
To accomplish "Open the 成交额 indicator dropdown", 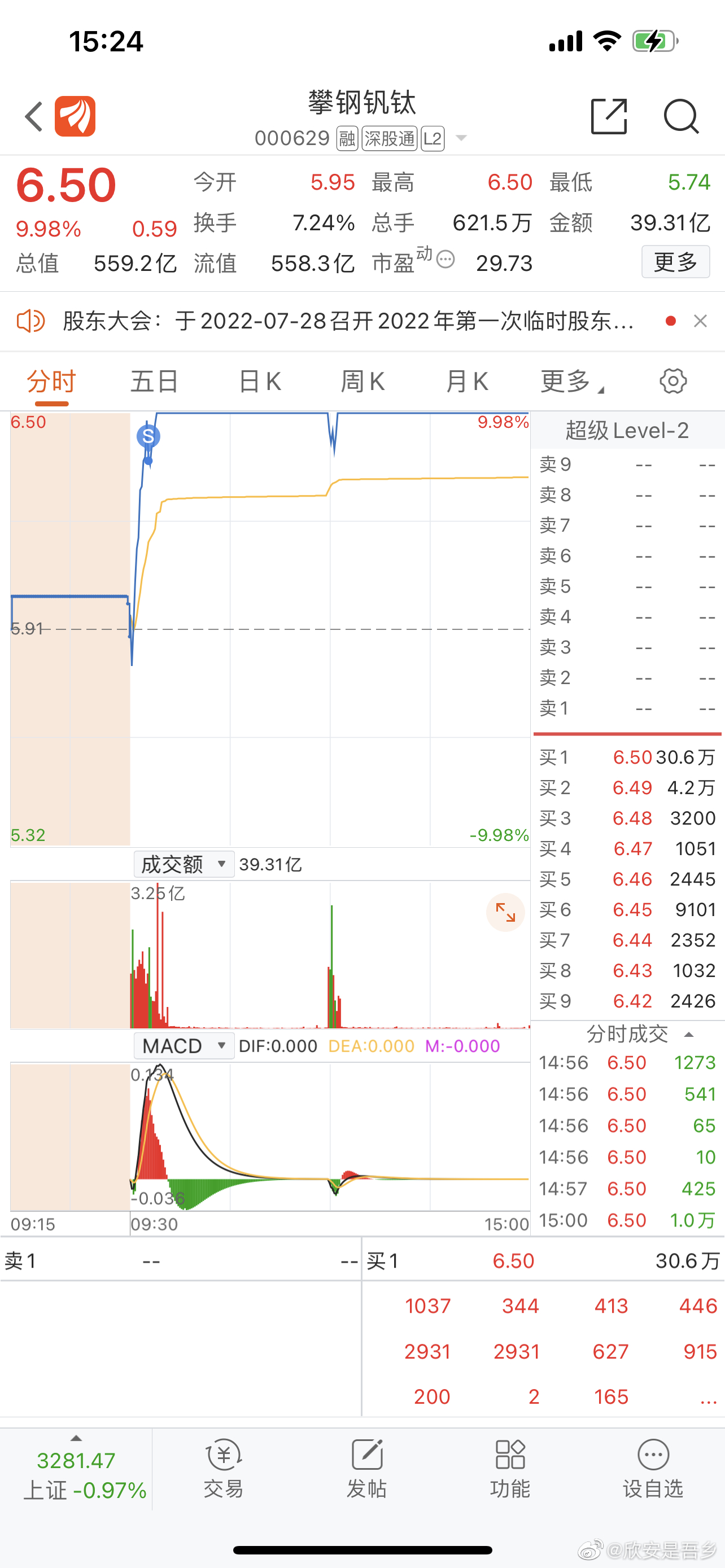I will click(x=184, y=864).
